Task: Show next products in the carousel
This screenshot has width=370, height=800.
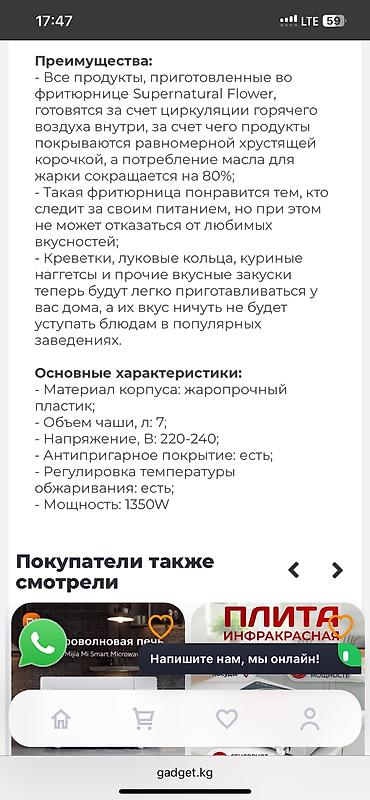Action: [x=337, y=570]
